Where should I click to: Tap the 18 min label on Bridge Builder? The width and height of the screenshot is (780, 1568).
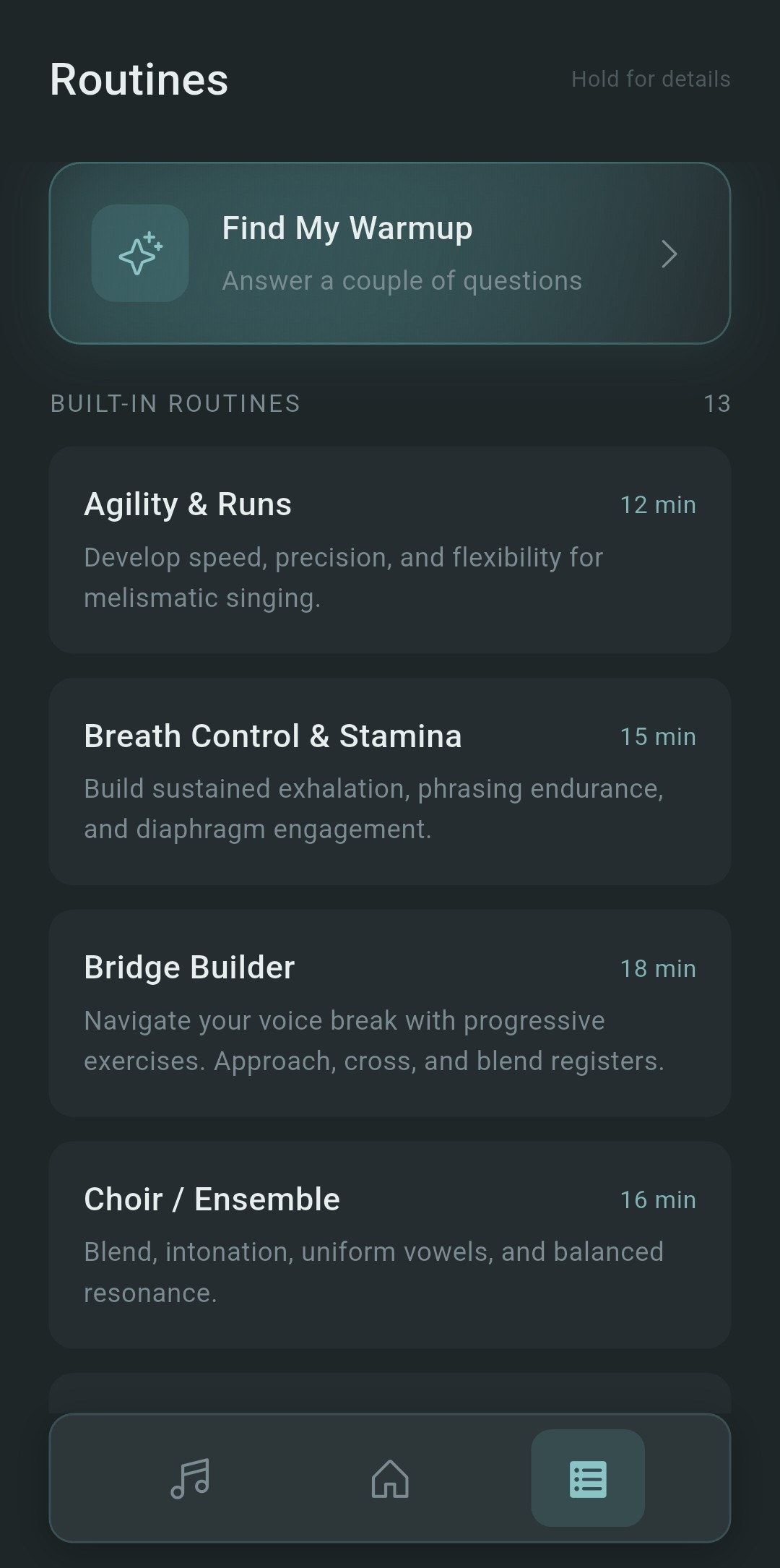[x=658, y=968]
